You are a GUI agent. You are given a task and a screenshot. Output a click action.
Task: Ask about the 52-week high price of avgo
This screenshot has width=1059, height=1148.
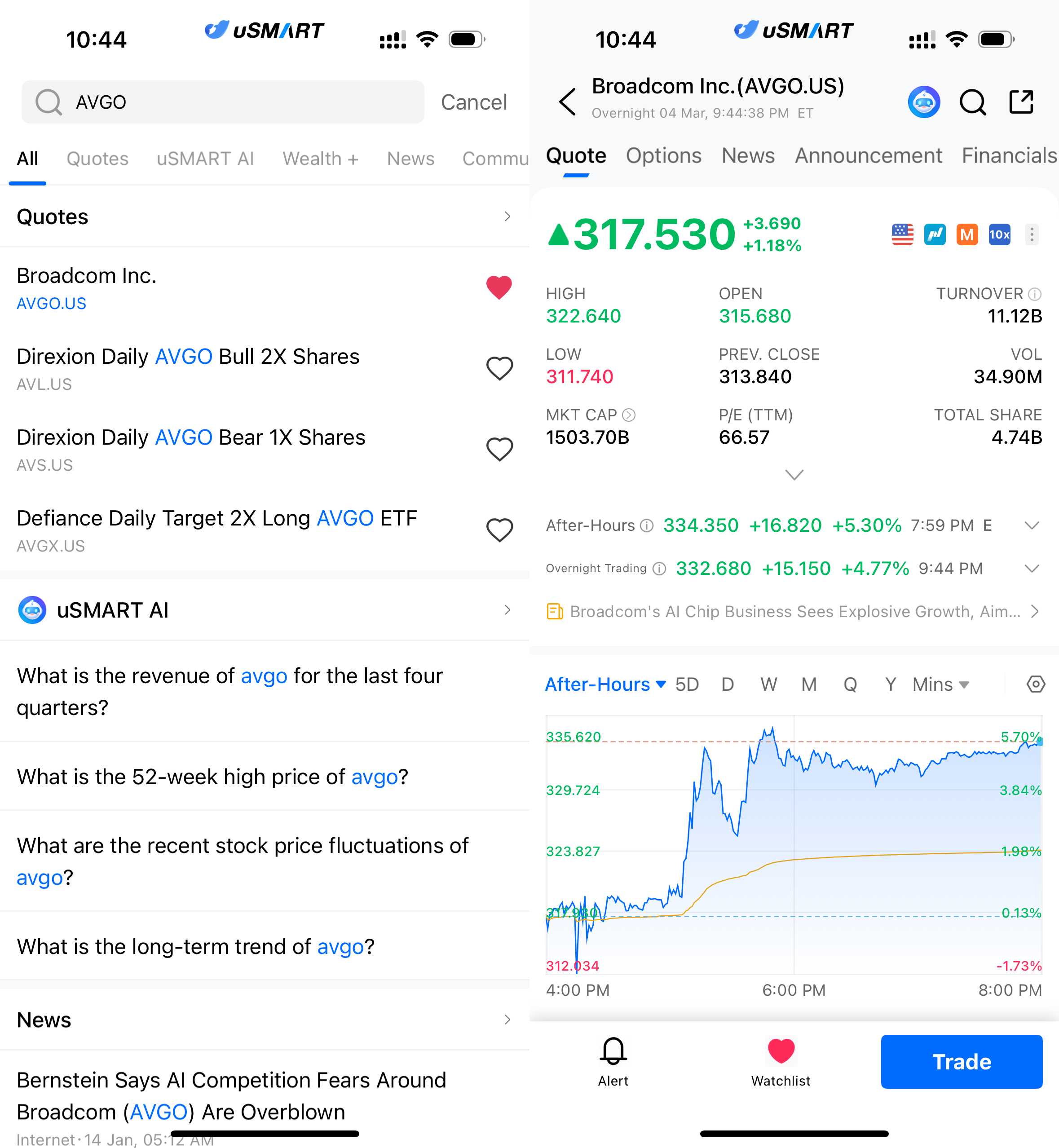(212, 777)
